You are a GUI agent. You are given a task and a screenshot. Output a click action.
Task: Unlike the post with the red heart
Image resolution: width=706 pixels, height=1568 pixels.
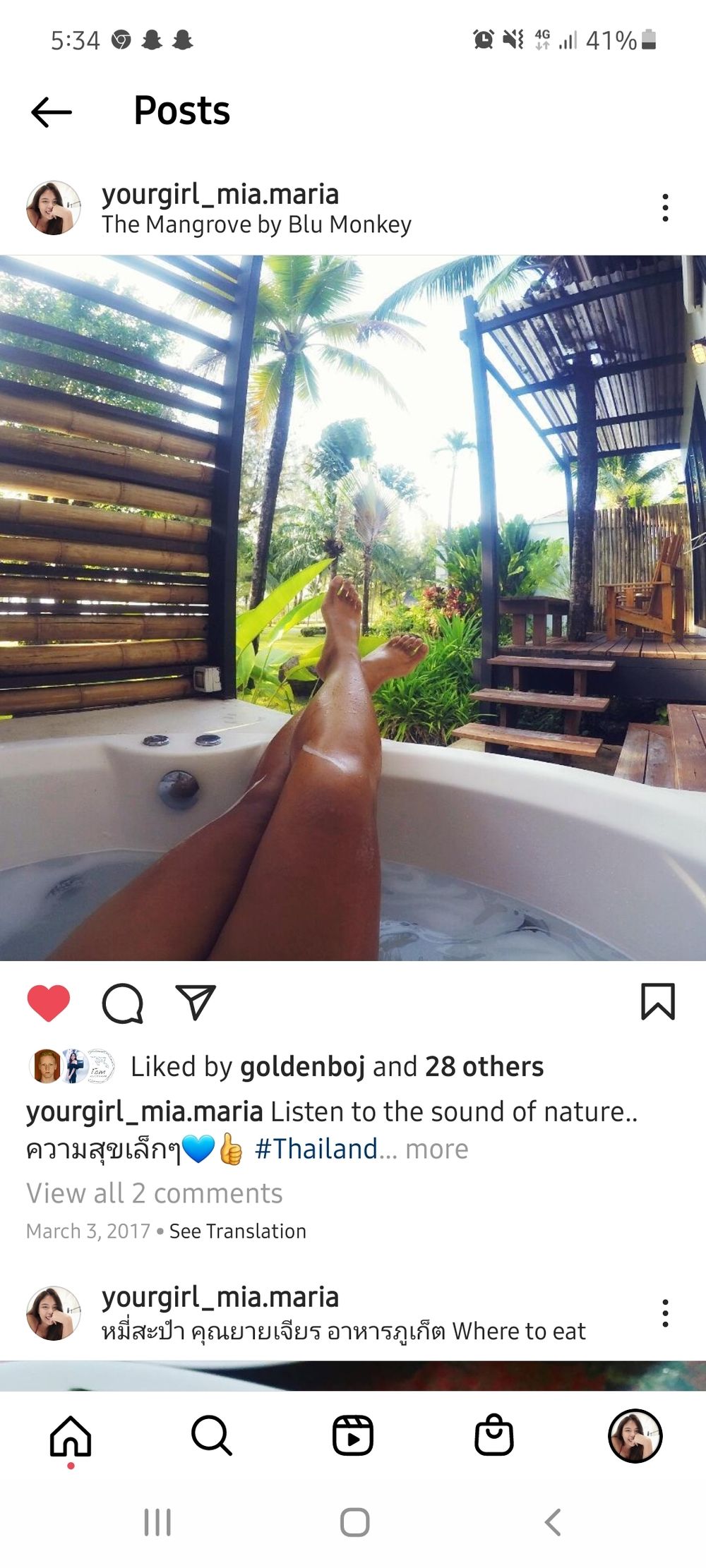point(49,1003)
